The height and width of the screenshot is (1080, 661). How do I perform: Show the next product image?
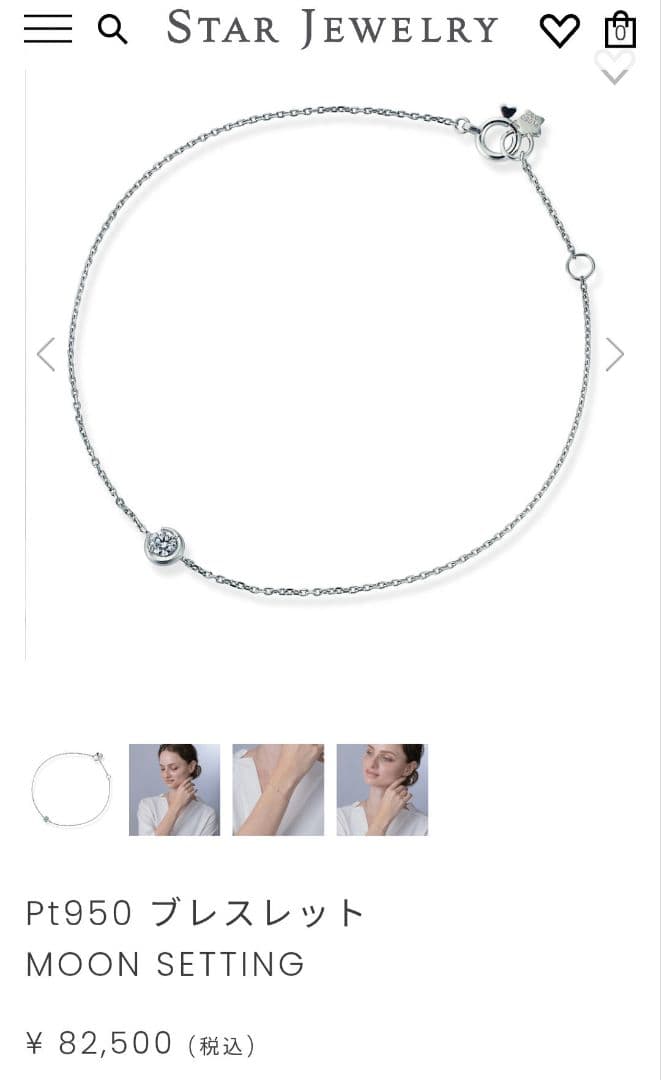pos(614,354)
